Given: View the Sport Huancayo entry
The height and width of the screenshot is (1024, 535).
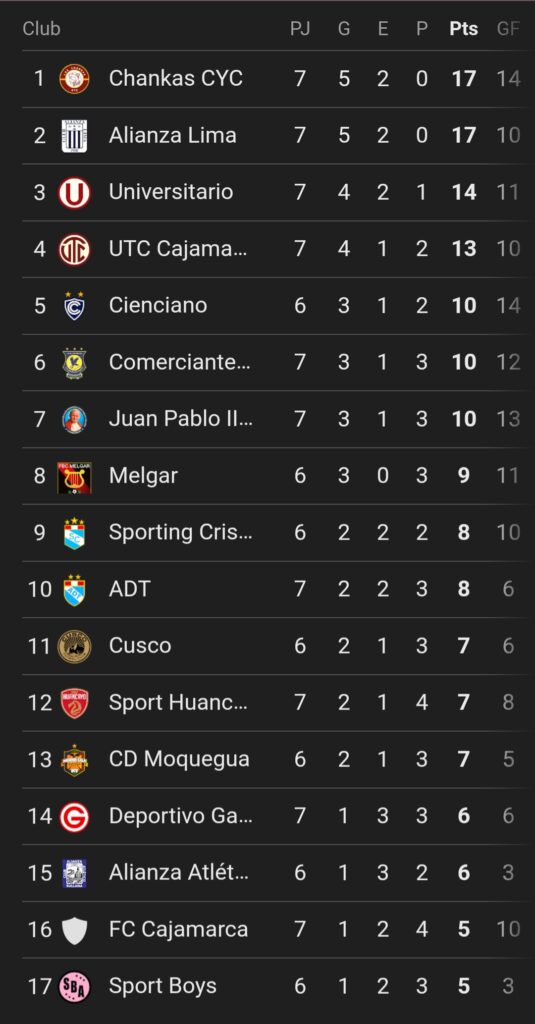Looking at the screenshot, I should (272, 703).
